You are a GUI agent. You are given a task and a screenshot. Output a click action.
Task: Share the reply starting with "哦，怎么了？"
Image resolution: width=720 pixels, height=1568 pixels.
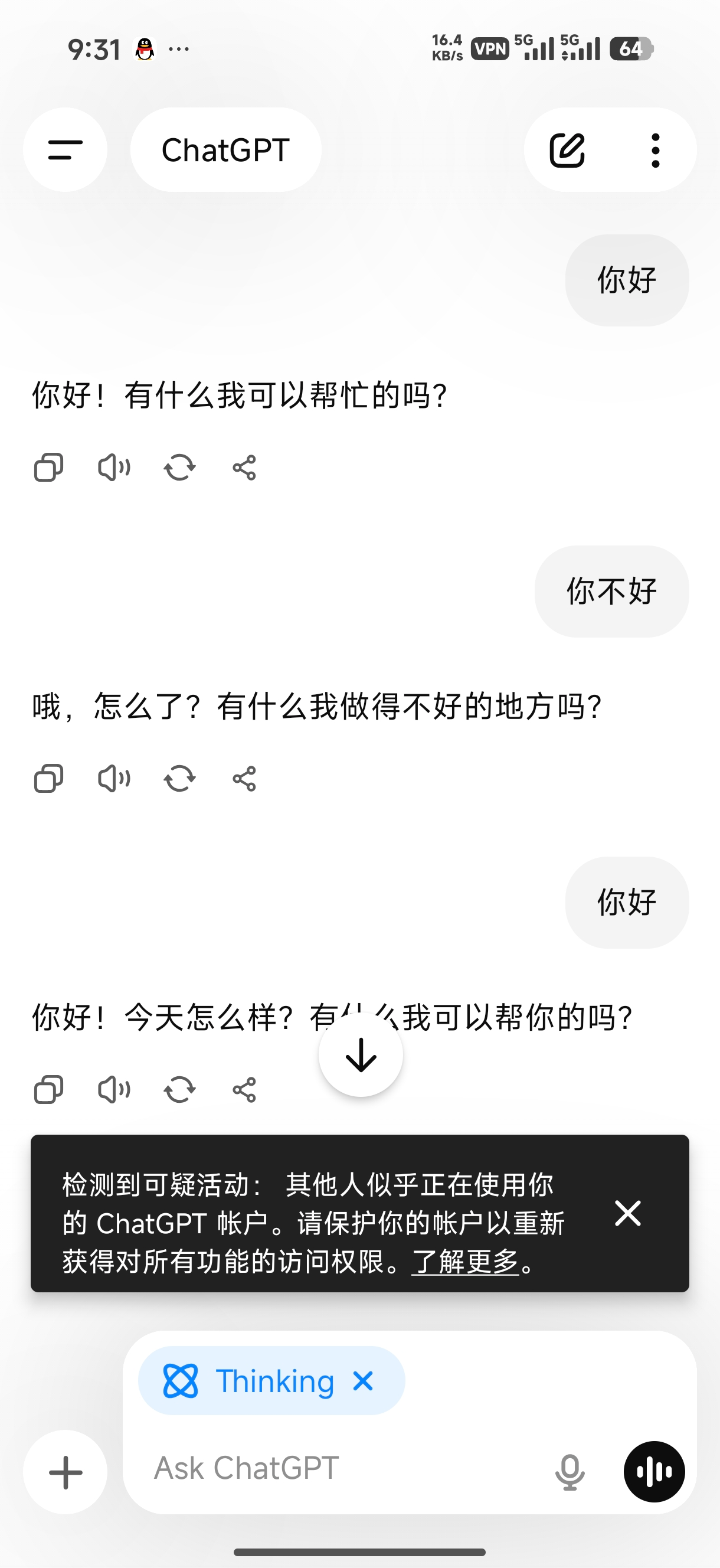pyautogui.click(x=244, y=779)
